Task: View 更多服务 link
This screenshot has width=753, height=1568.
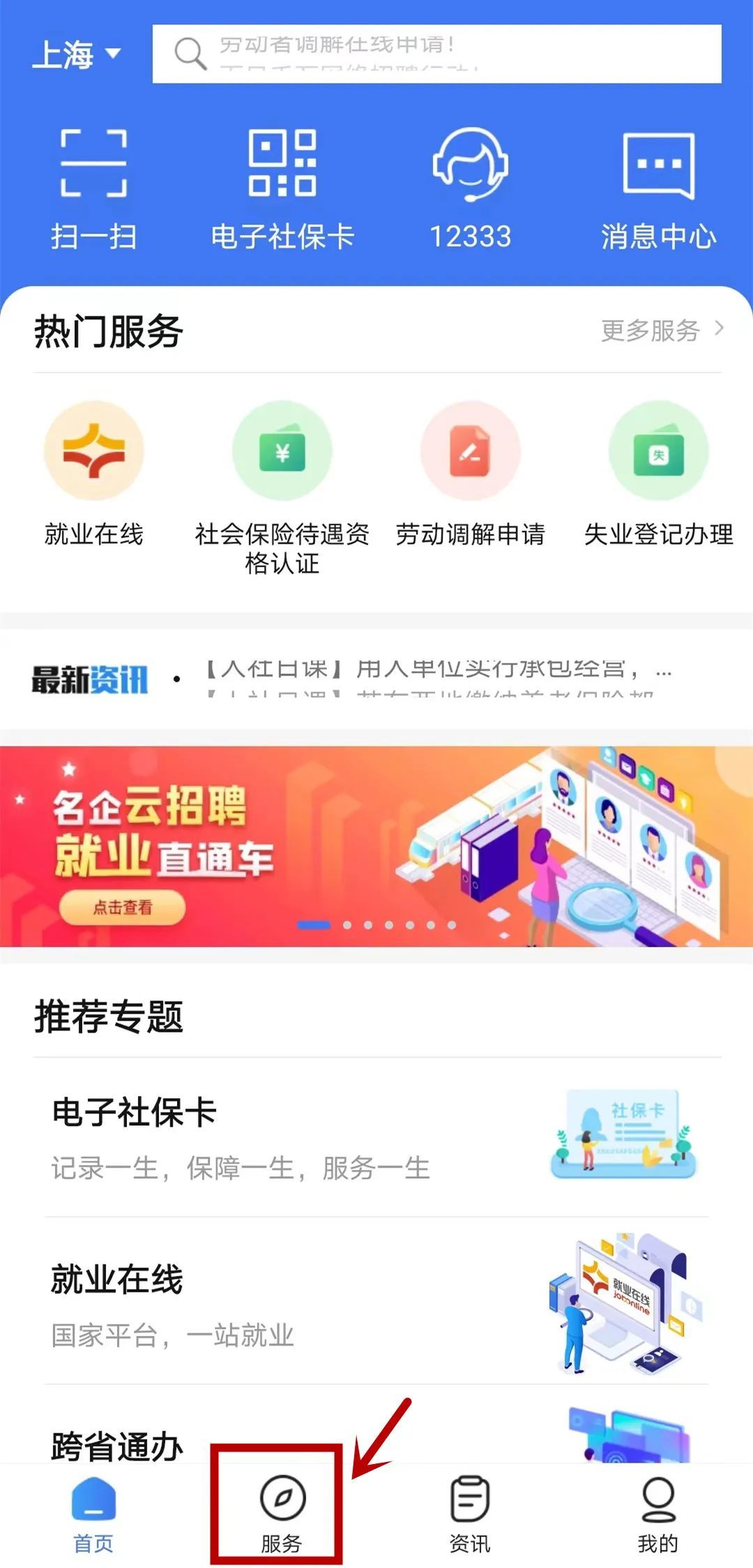Action: pos(661,330)
